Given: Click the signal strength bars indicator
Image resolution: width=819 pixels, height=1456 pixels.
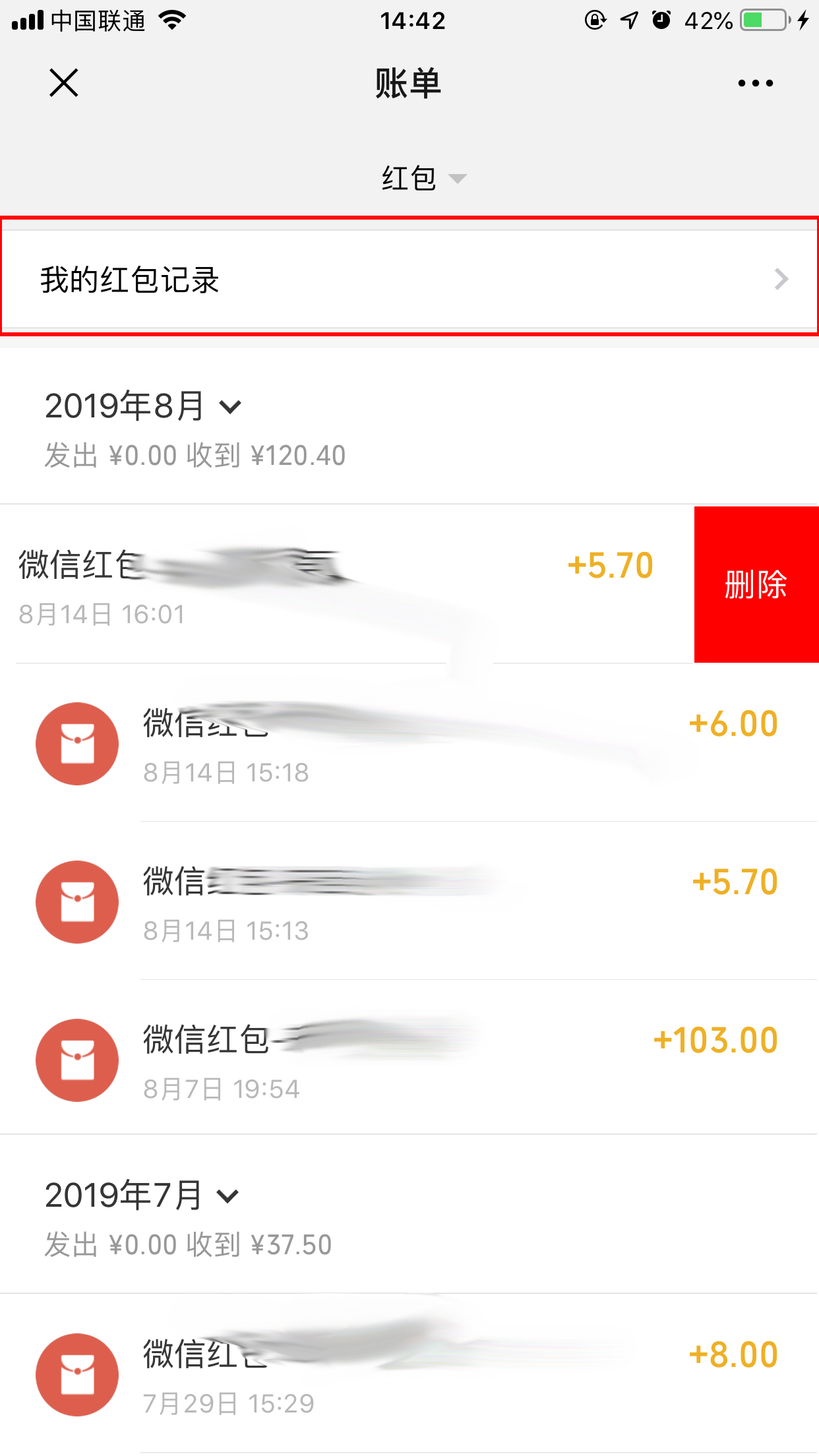Looking at the screenshot, I should coord(29,20).
